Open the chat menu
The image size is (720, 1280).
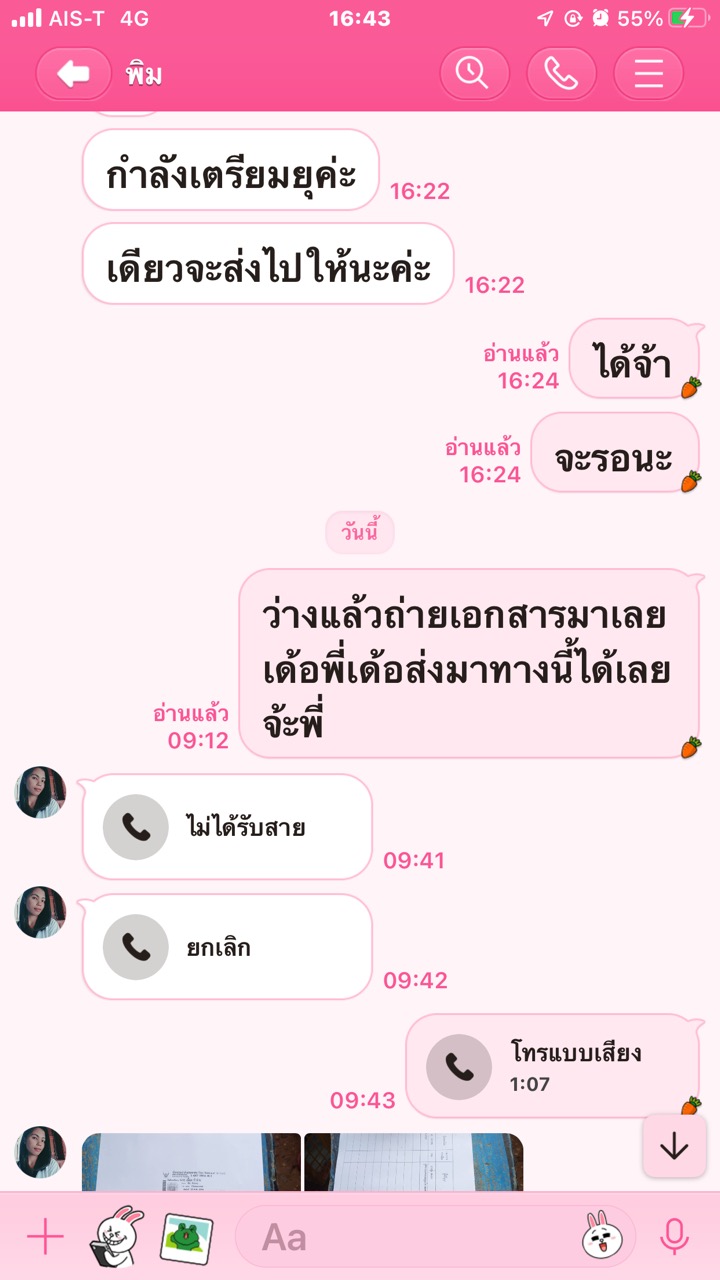(648, 74)
